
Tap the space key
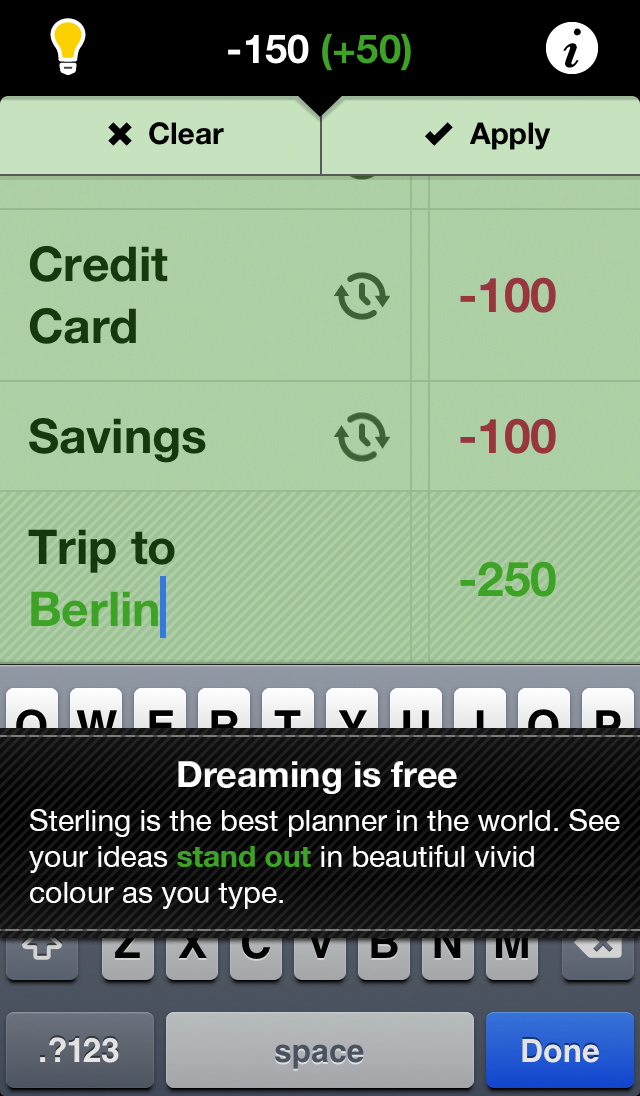point(319,1049)
